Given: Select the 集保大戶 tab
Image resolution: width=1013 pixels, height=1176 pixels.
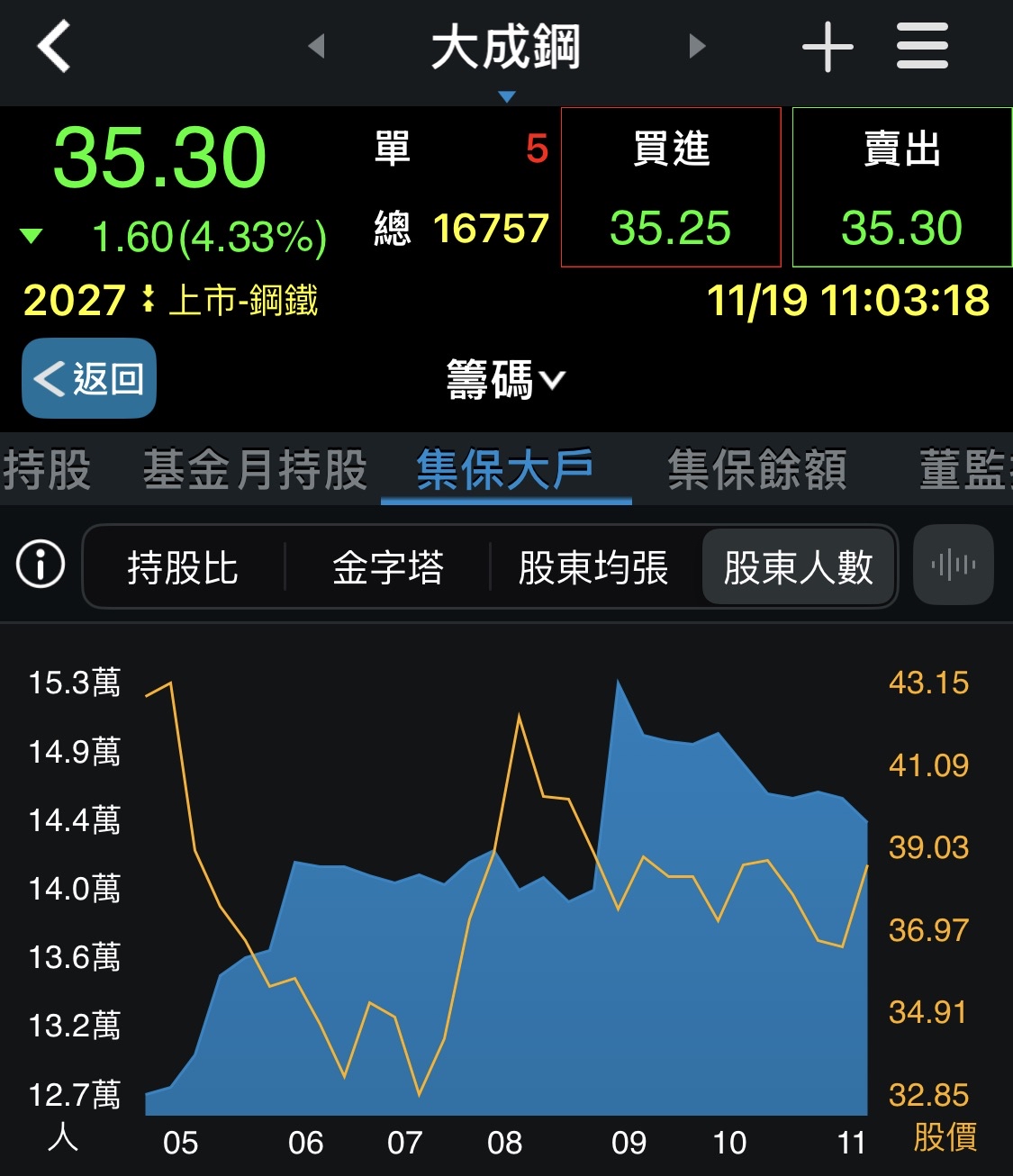Looking at the screenshot, I should 505,469.
